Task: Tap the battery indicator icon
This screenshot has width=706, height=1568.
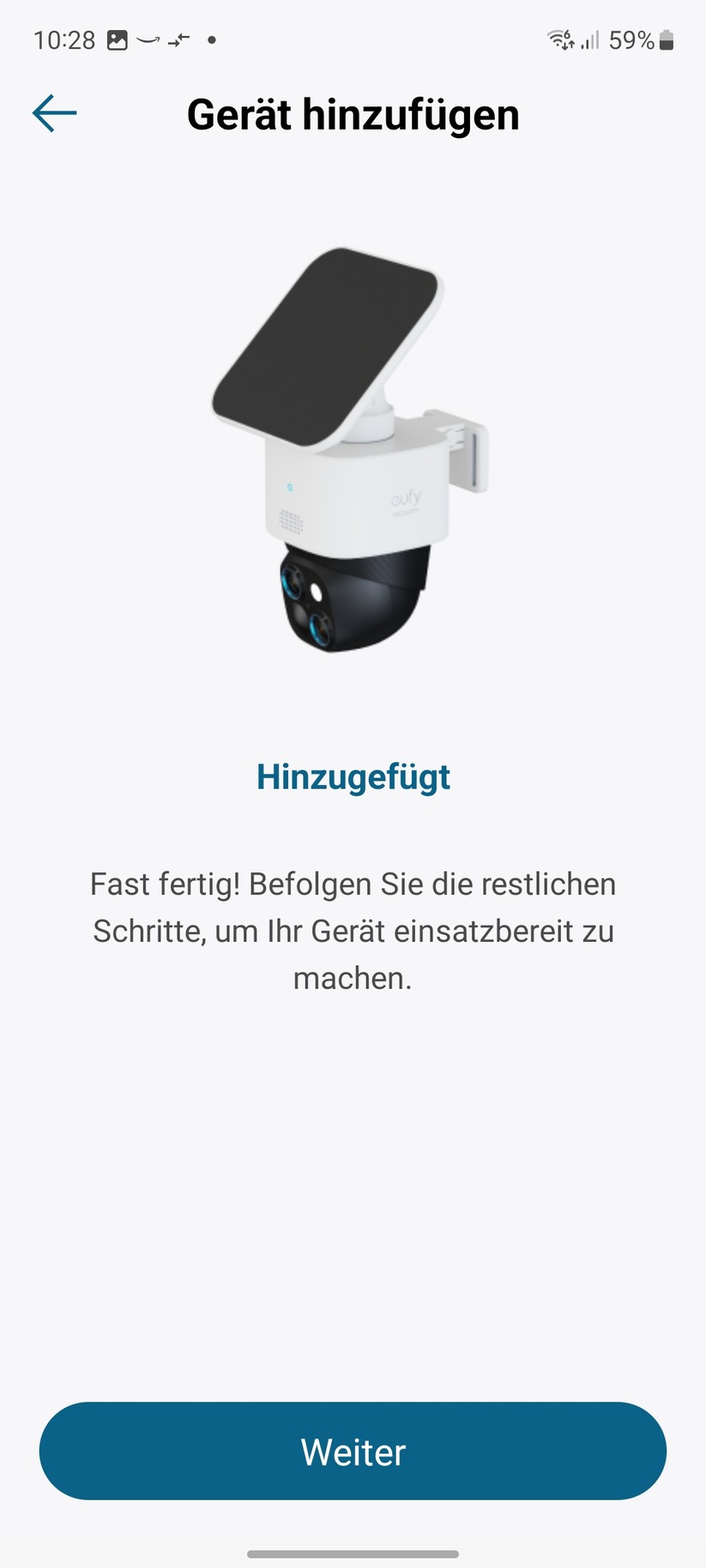Action: 670,39
